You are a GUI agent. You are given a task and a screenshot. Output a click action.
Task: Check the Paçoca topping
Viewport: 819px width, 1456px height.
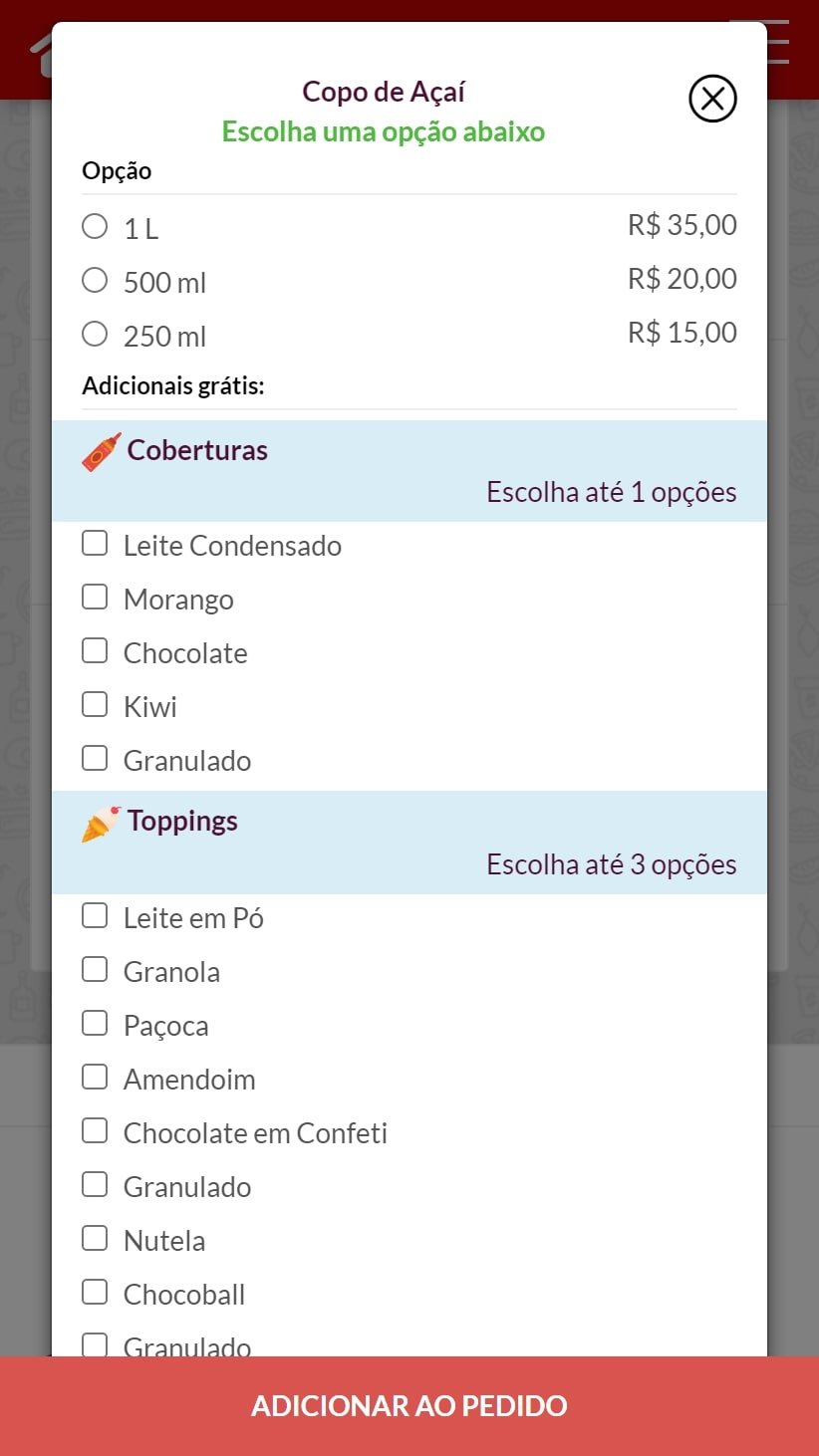coord(94,1023)
